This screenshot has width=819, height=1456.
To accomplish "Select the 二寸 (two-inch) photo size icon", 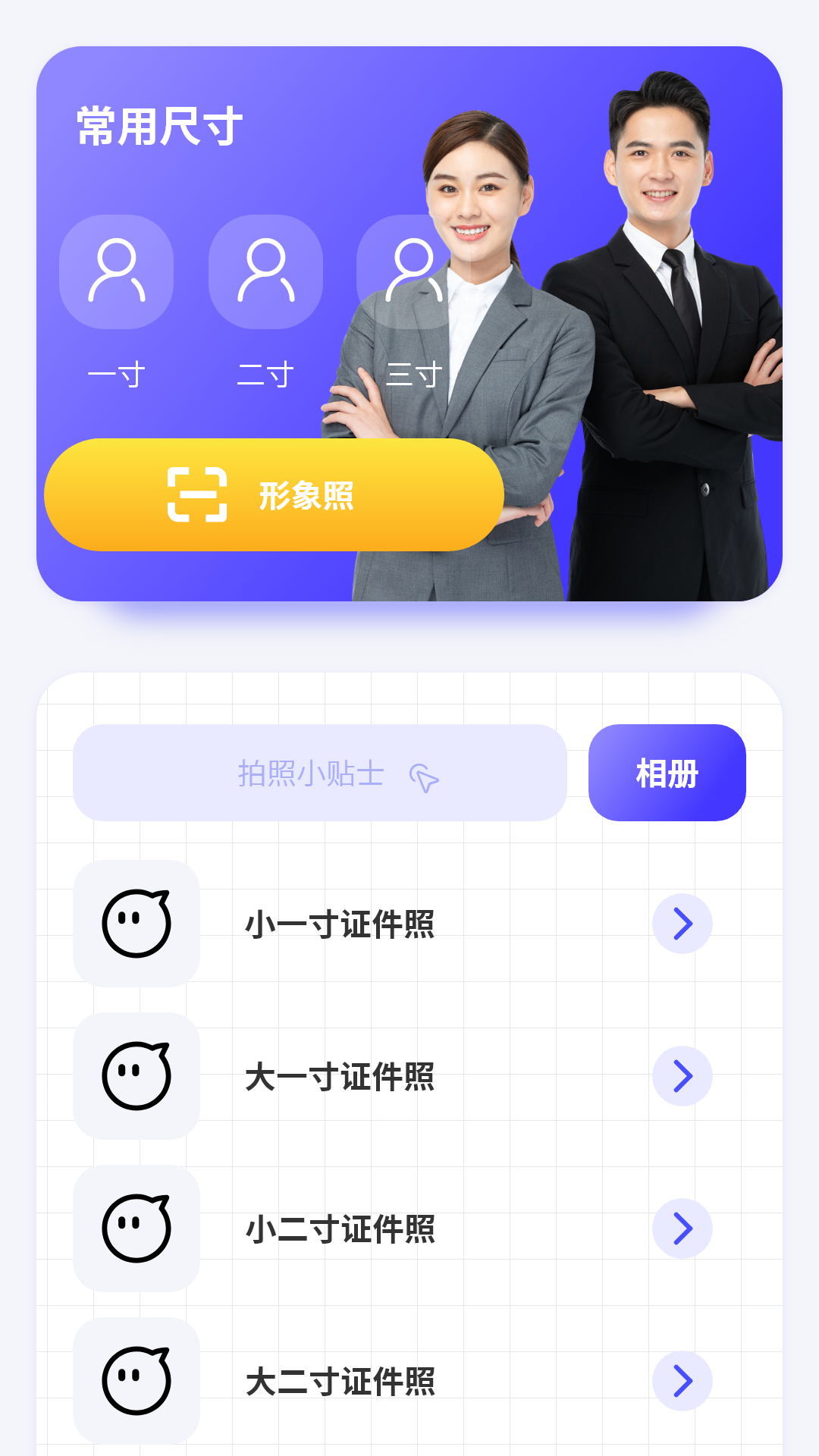I will pos(264,271).
